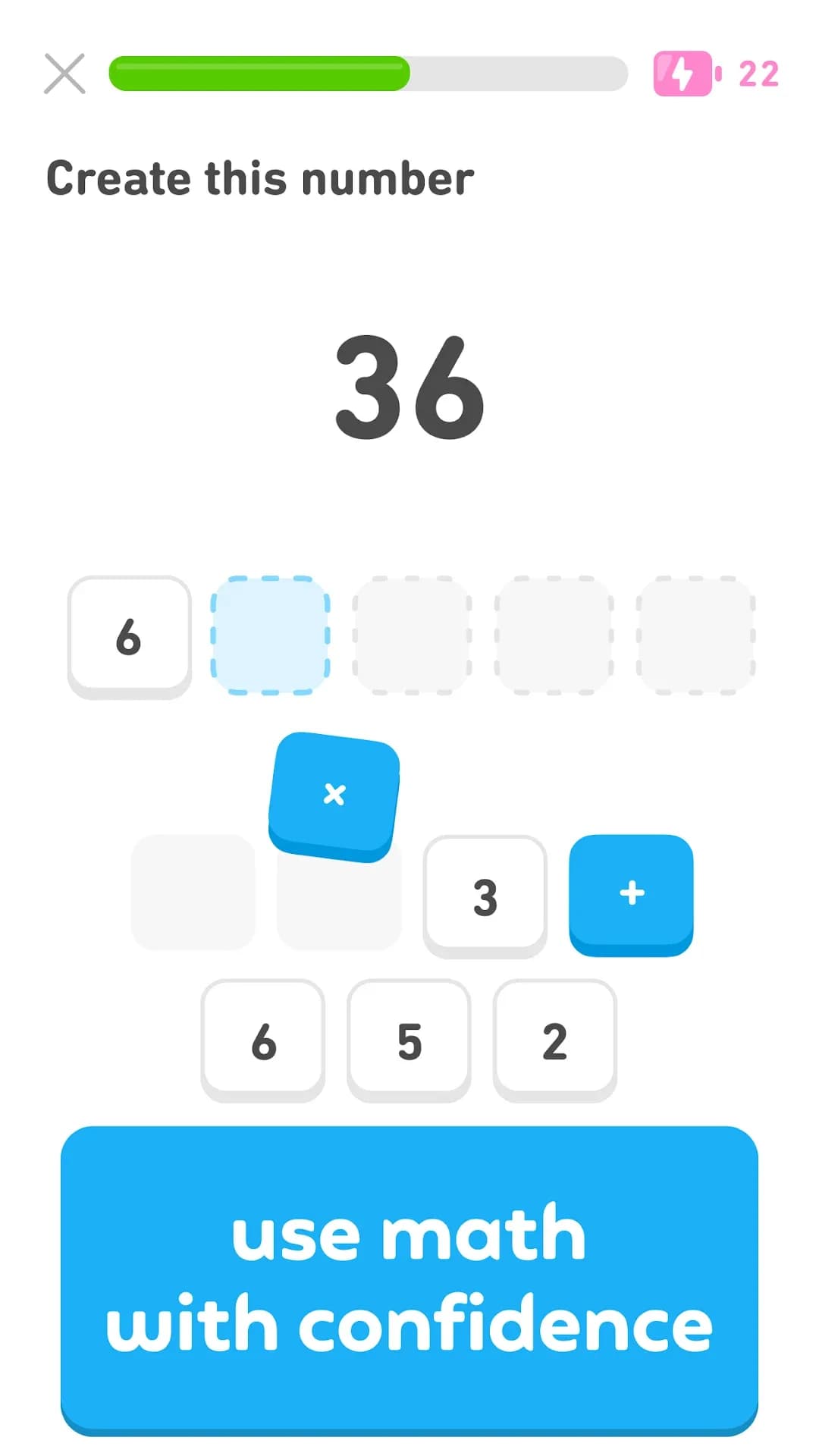This screenshot has width=819, height=1456.
Task: Remove the 6 tile placed in the answer row
Action: click(130, 637)
